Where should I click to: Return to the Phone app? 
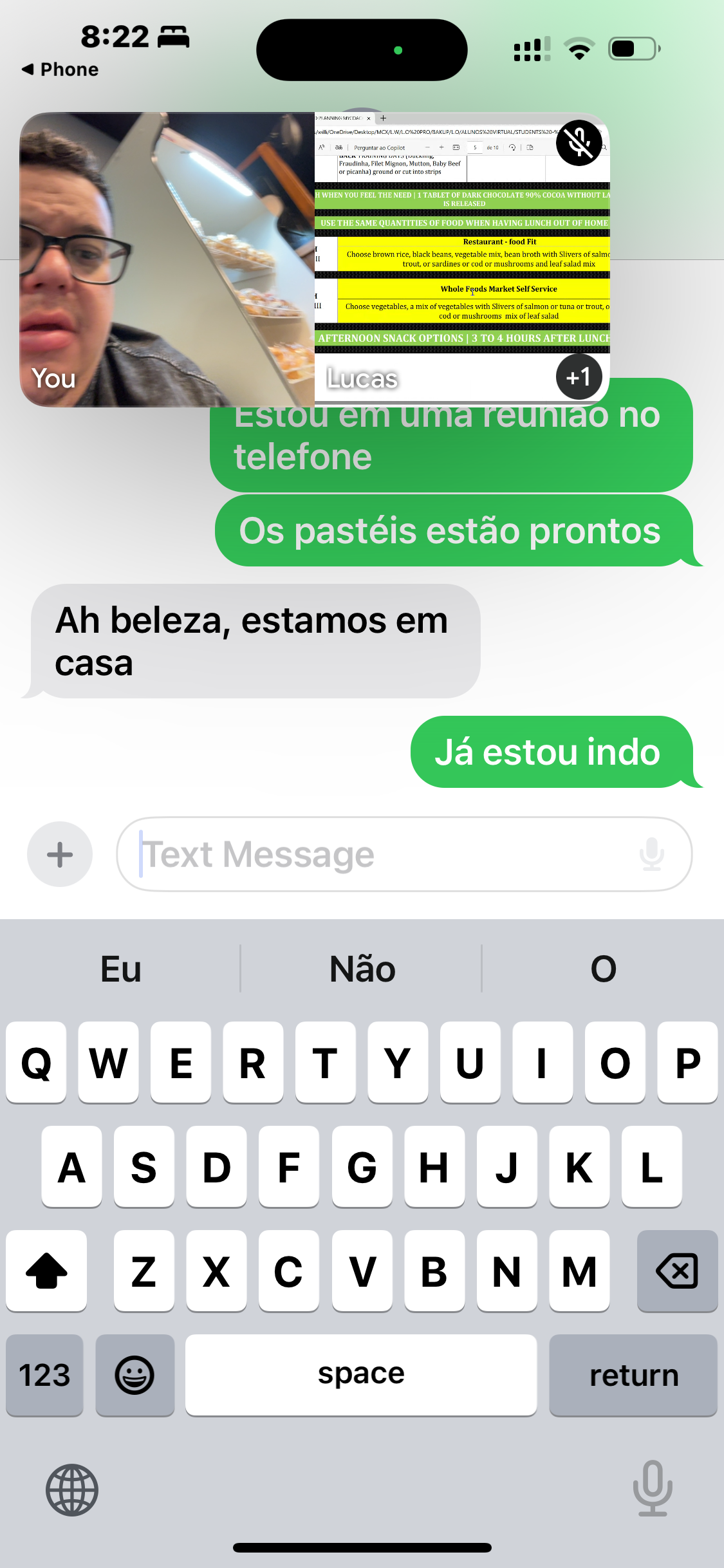[x=60, y=70]
